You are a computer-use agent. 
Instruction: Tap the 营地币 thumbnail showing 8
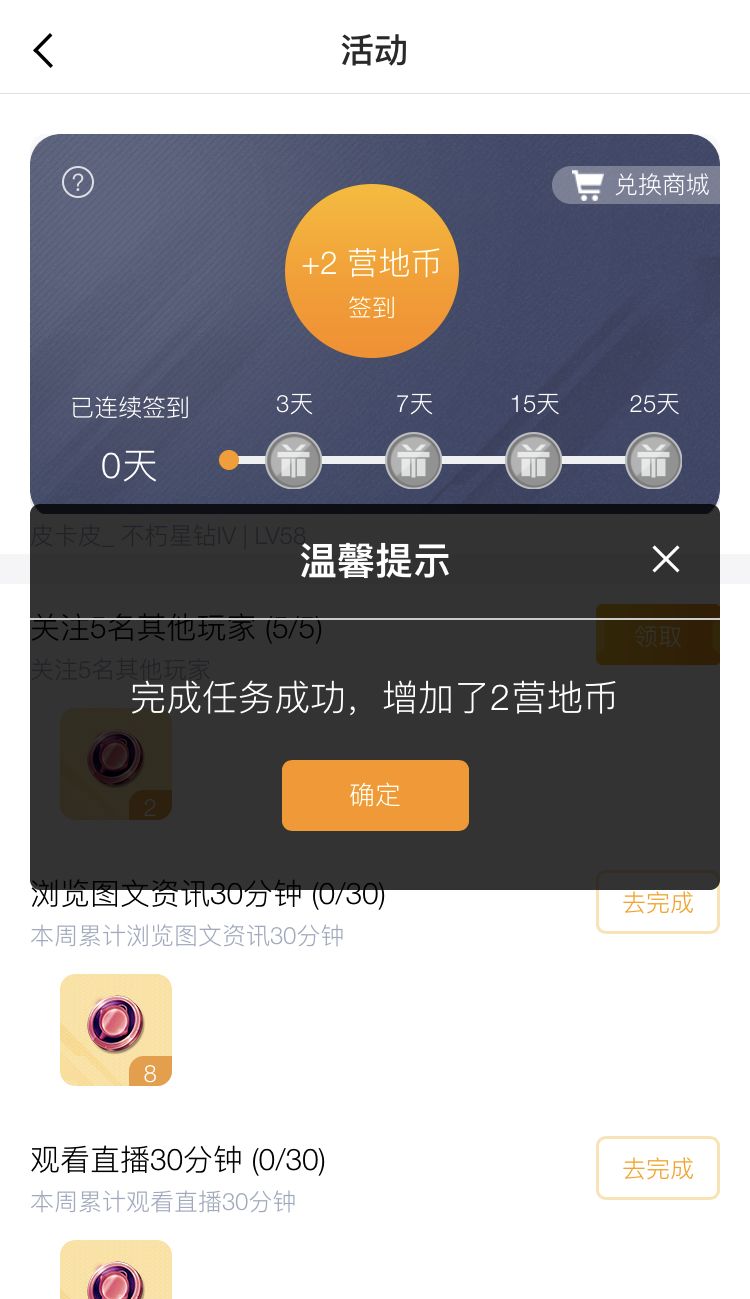click(116, 1029)
